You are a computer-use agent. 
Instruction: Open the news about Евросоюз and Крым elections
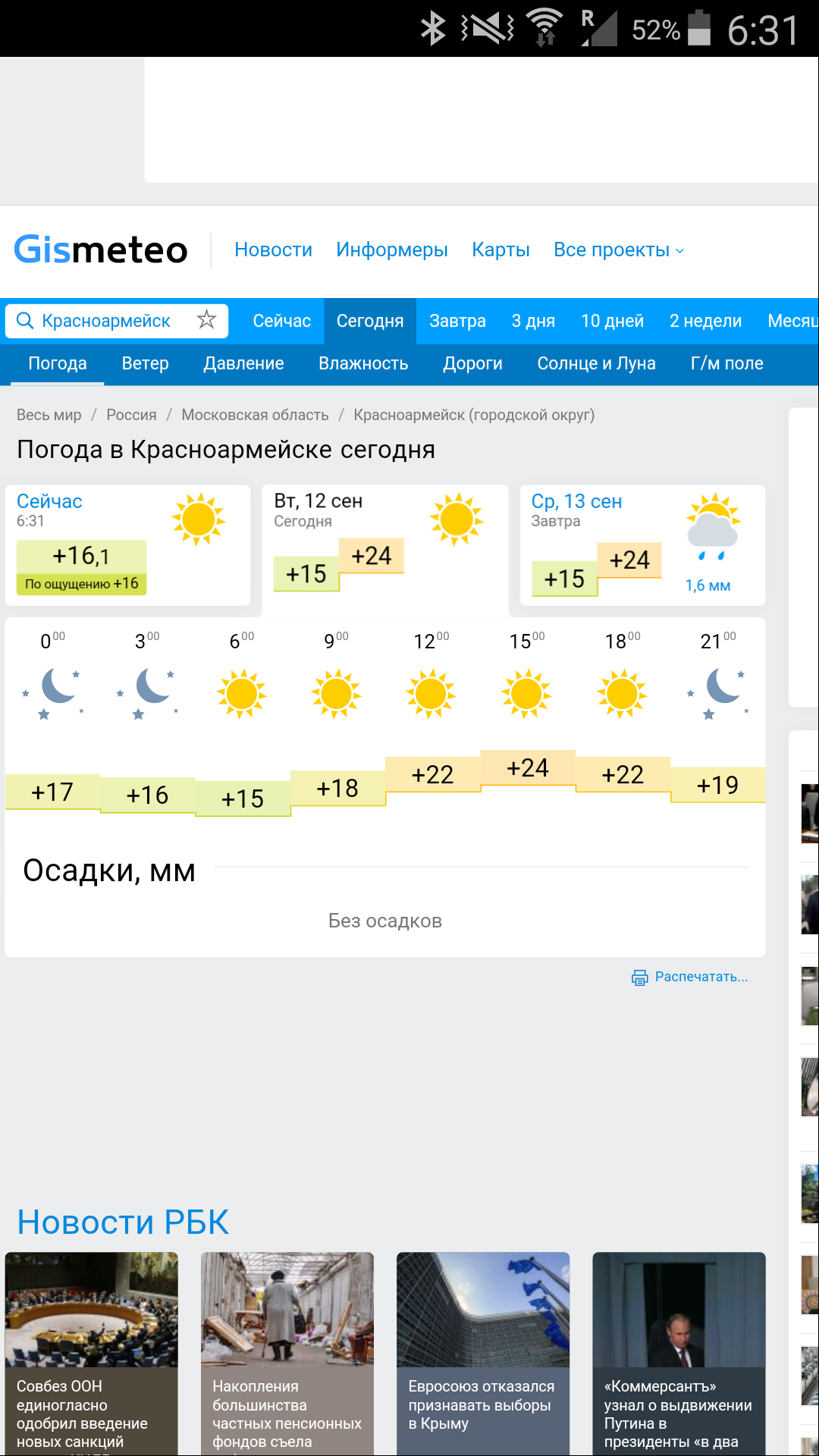point(483,1354)
